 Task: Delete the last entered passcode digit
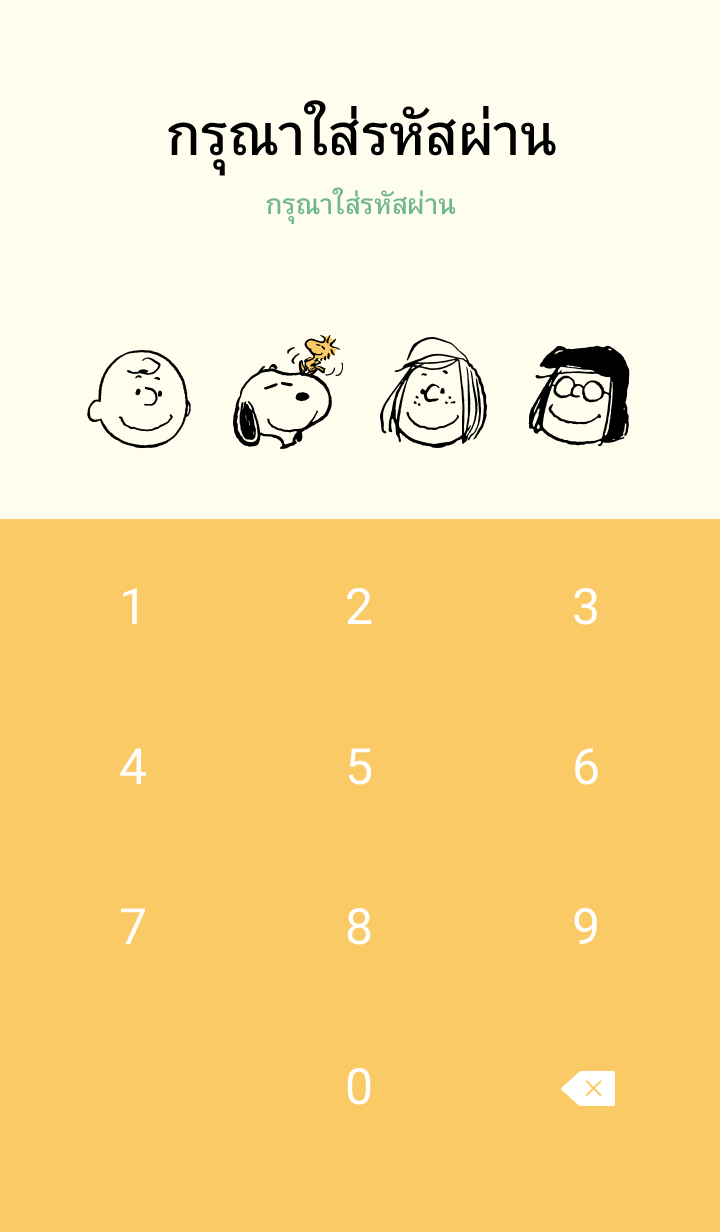(x=588, y=1088)
